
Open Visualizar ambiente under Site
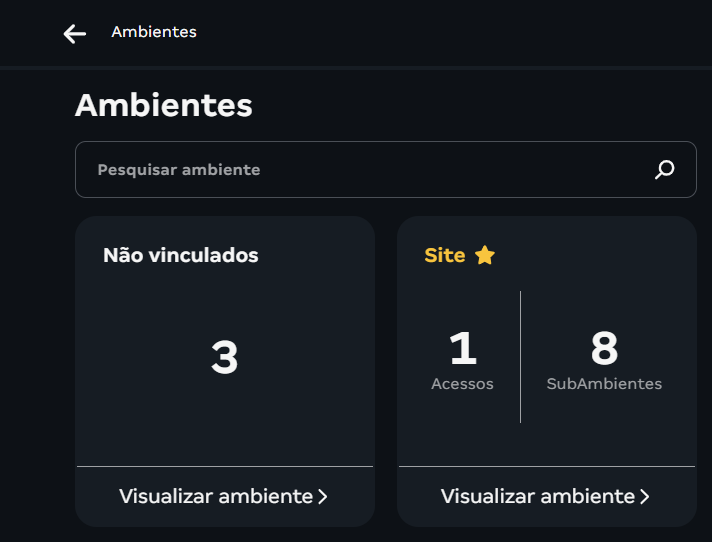546,496
